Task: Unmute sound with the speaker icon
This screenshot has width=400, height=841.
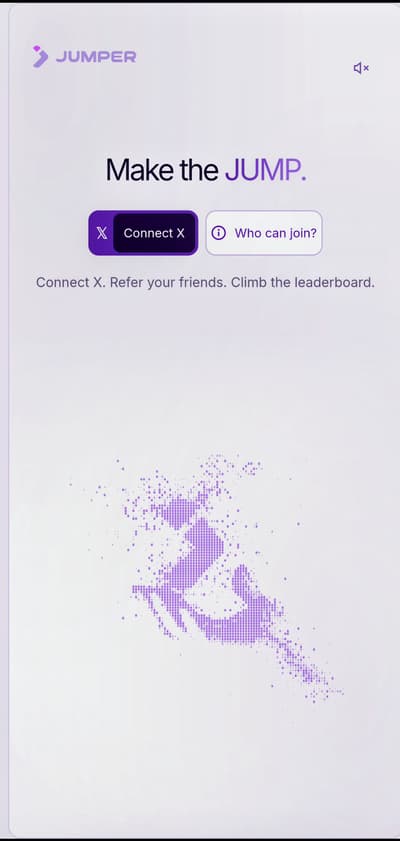Action: (361, 68)
